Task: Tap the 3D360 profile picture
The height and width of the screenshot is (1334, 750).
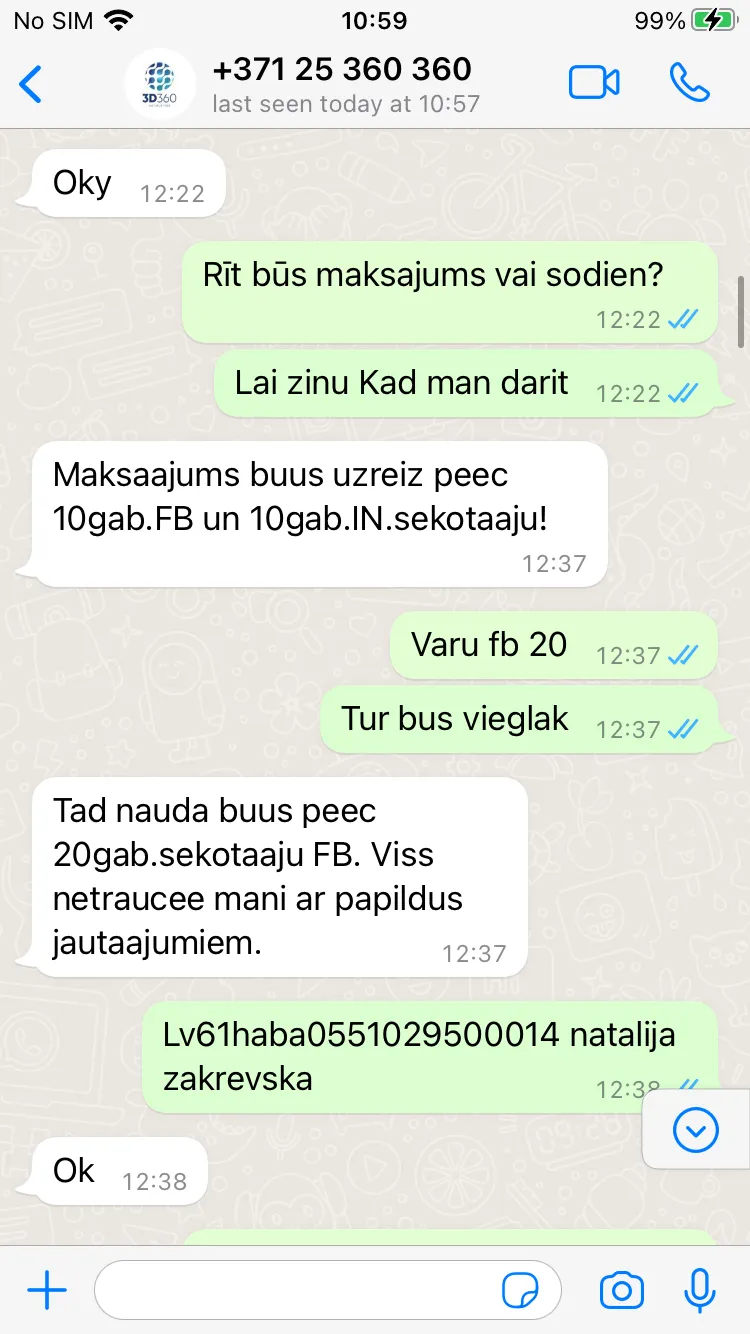Action: 159,84
